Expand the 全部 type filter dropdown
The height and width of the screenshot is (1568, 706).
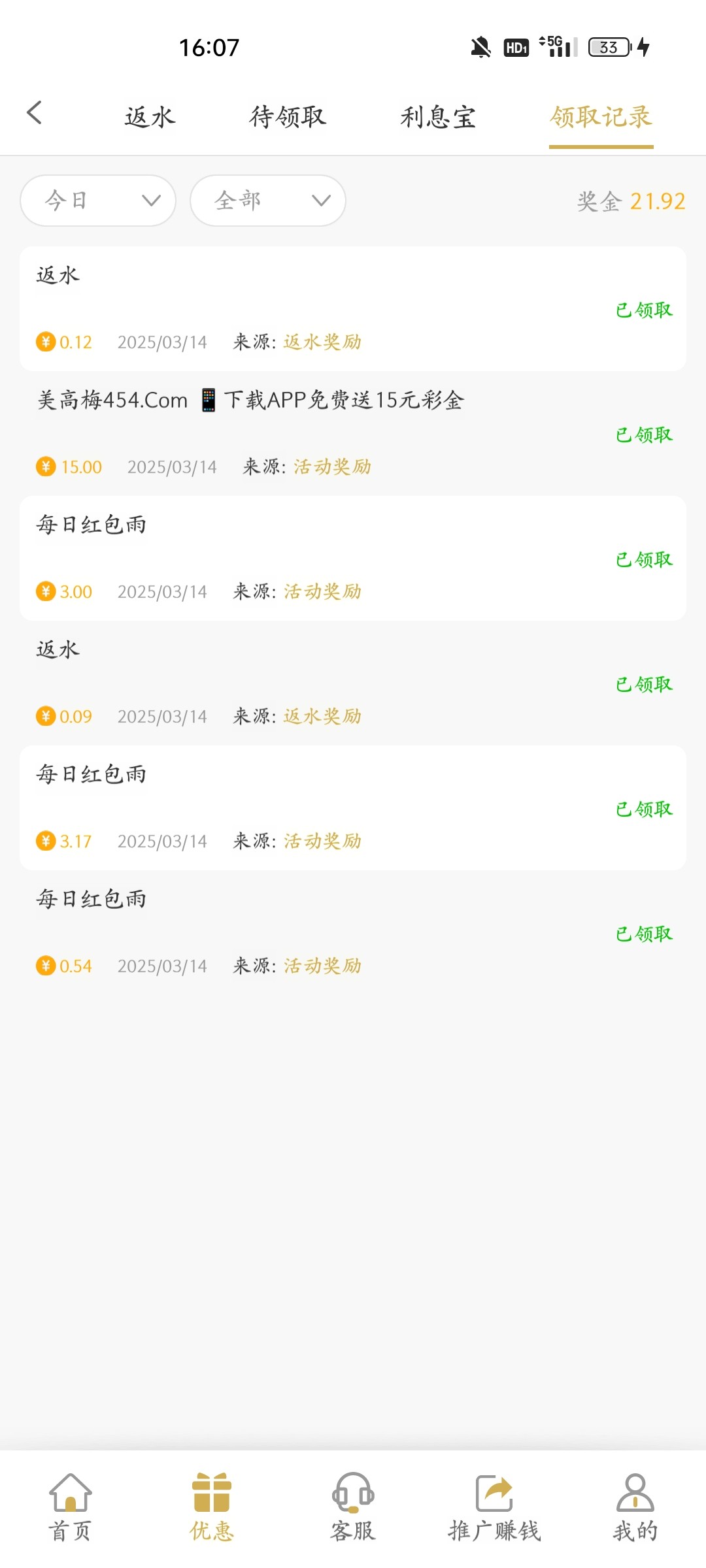268,201
